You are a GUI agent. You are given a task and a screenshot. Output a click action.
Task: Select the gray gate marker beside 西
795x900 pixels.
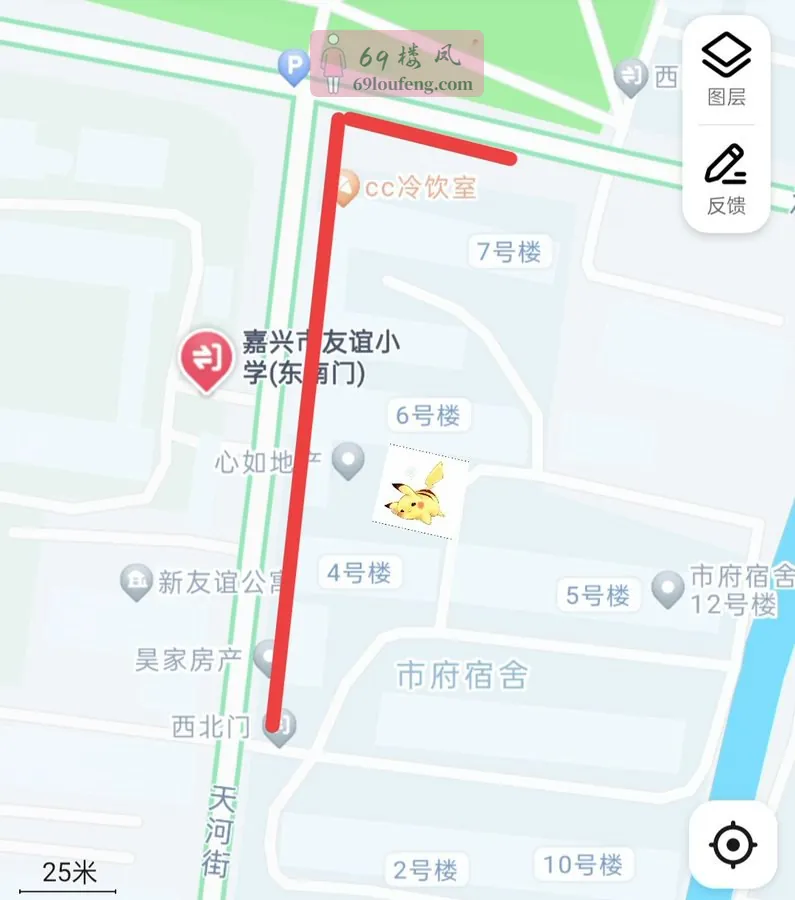click(x=631, y=75)
